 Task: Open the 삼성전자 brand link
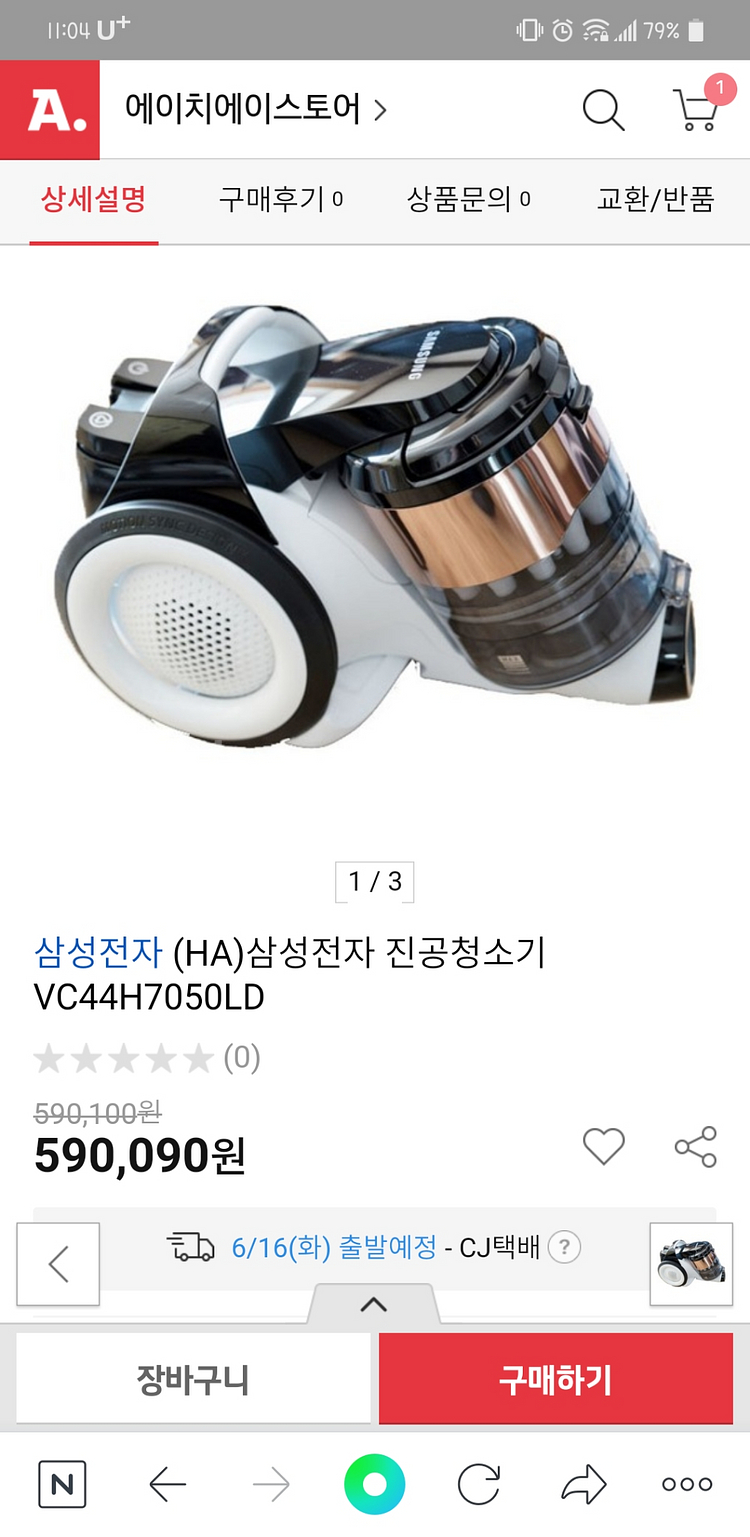[98, 952]
